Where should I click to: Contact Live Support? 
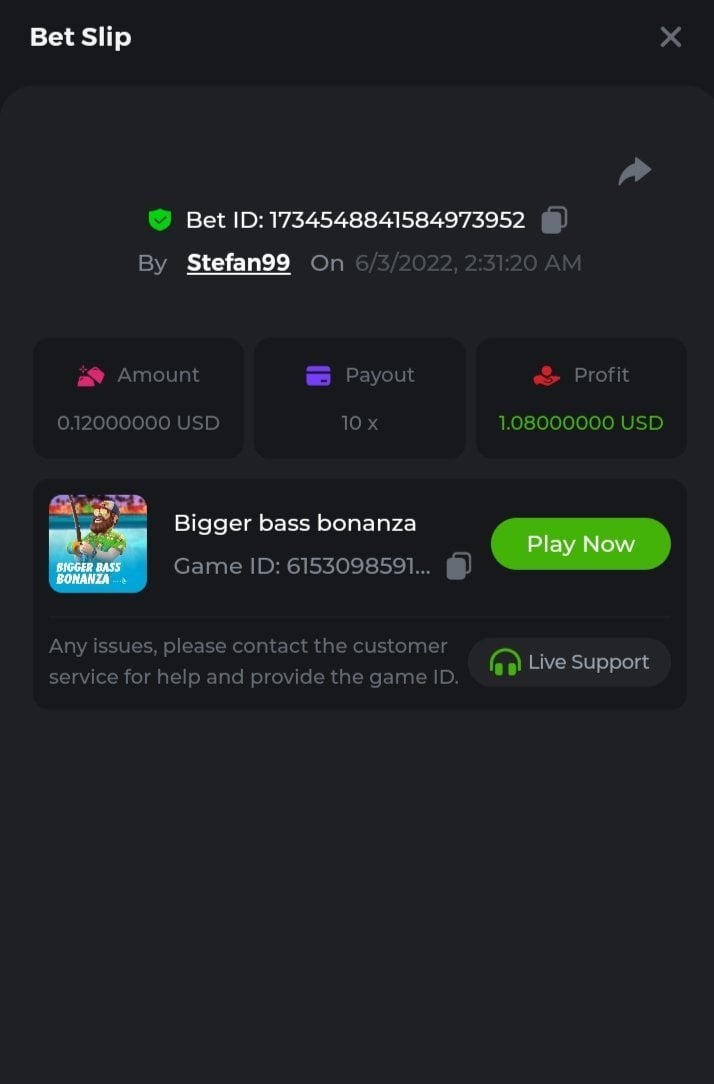coord(569,662)
